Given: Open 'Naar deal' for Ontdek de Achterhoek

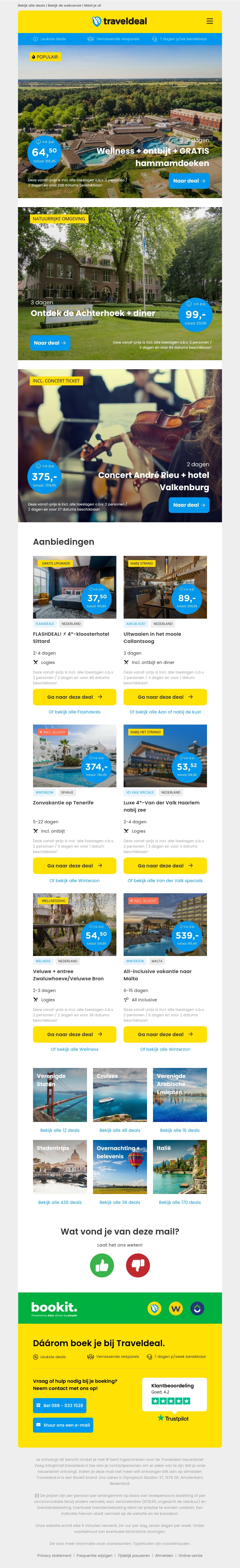Looking at the screenshot, I should [50, 343].
